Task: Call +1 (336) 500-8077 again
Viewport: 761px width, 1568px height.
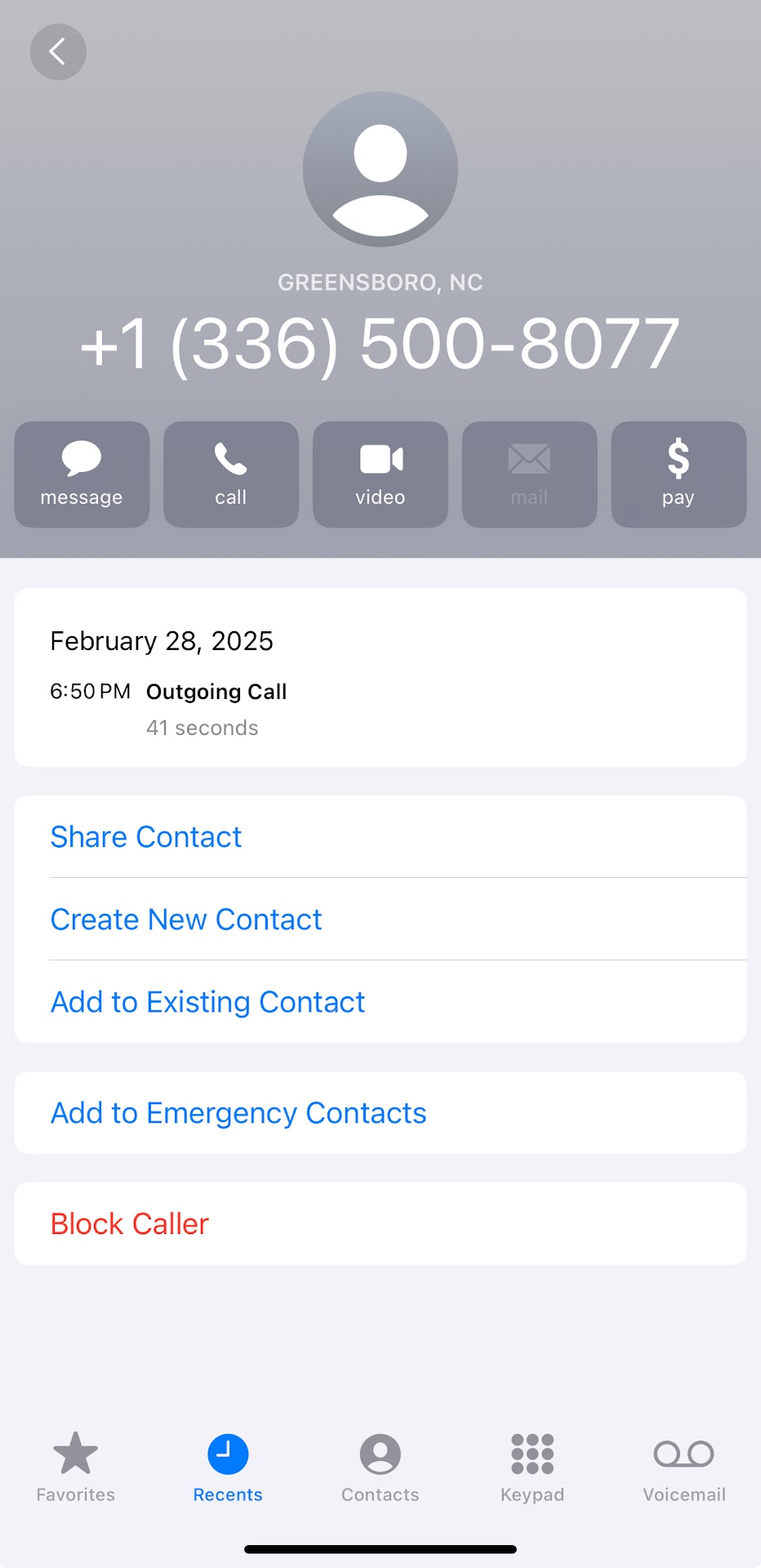Action: click(x=231, y=474)
